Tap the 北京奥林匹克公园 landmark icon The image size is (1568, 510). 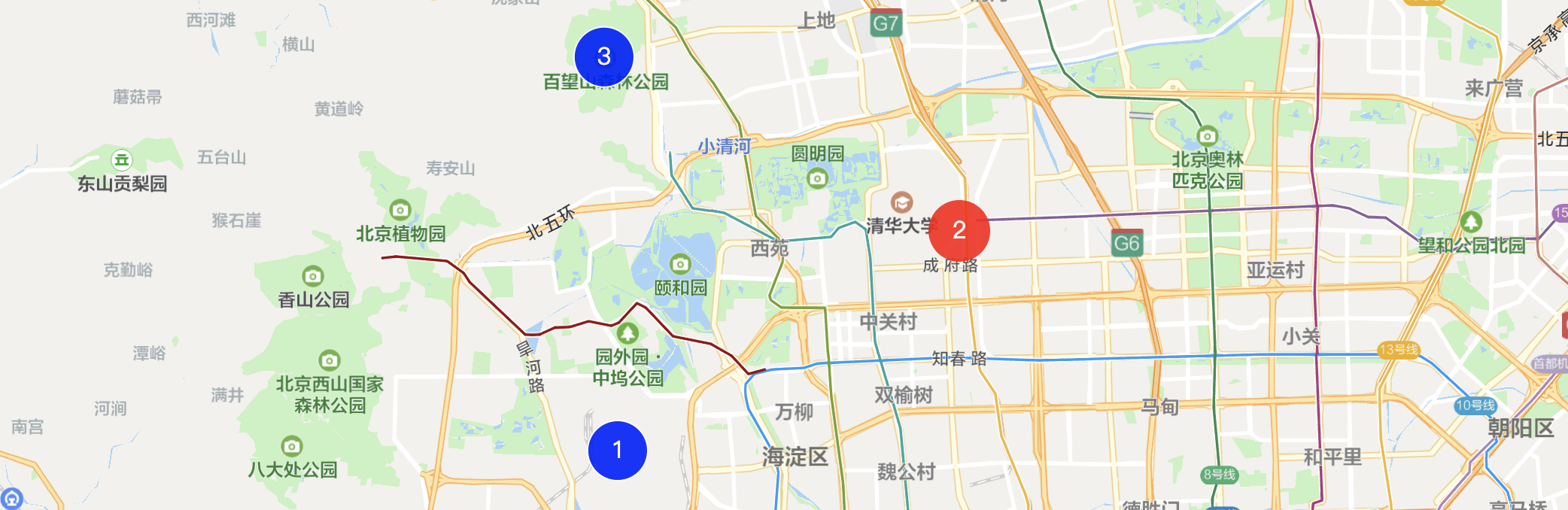(x=1207, y=136)
